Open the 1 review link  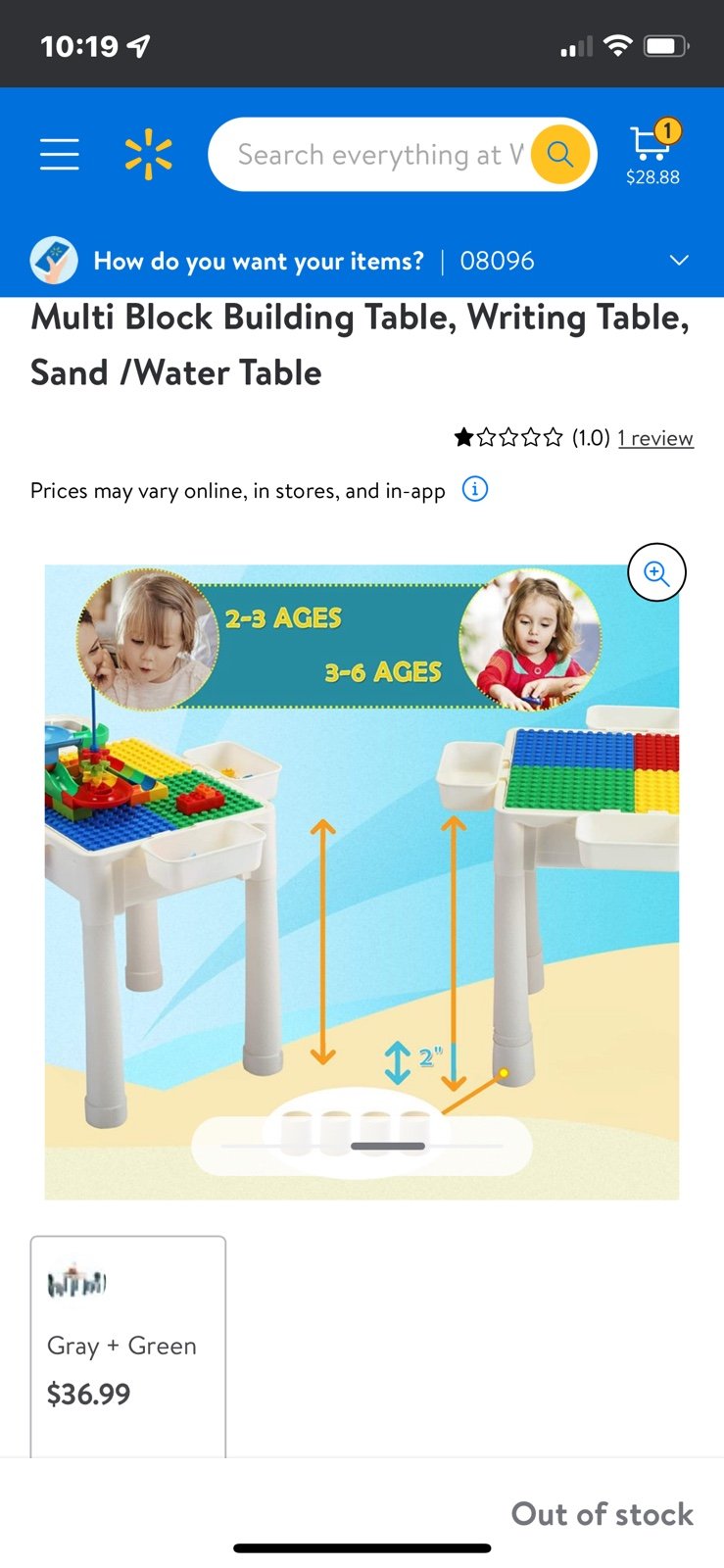[655, 438]
